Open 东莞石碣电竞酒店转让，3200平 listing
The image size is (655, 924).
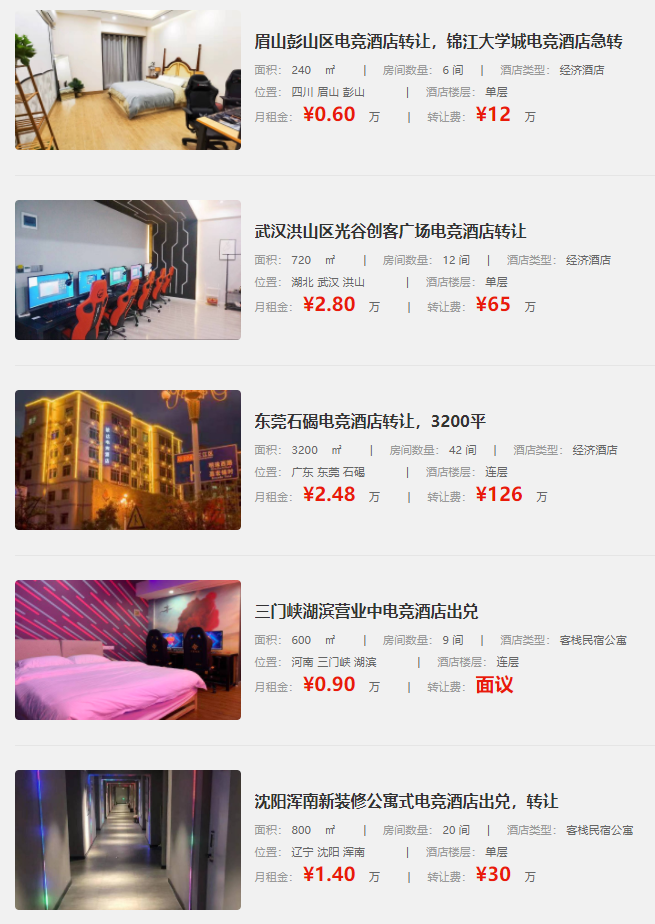click(x=370, y=422)
